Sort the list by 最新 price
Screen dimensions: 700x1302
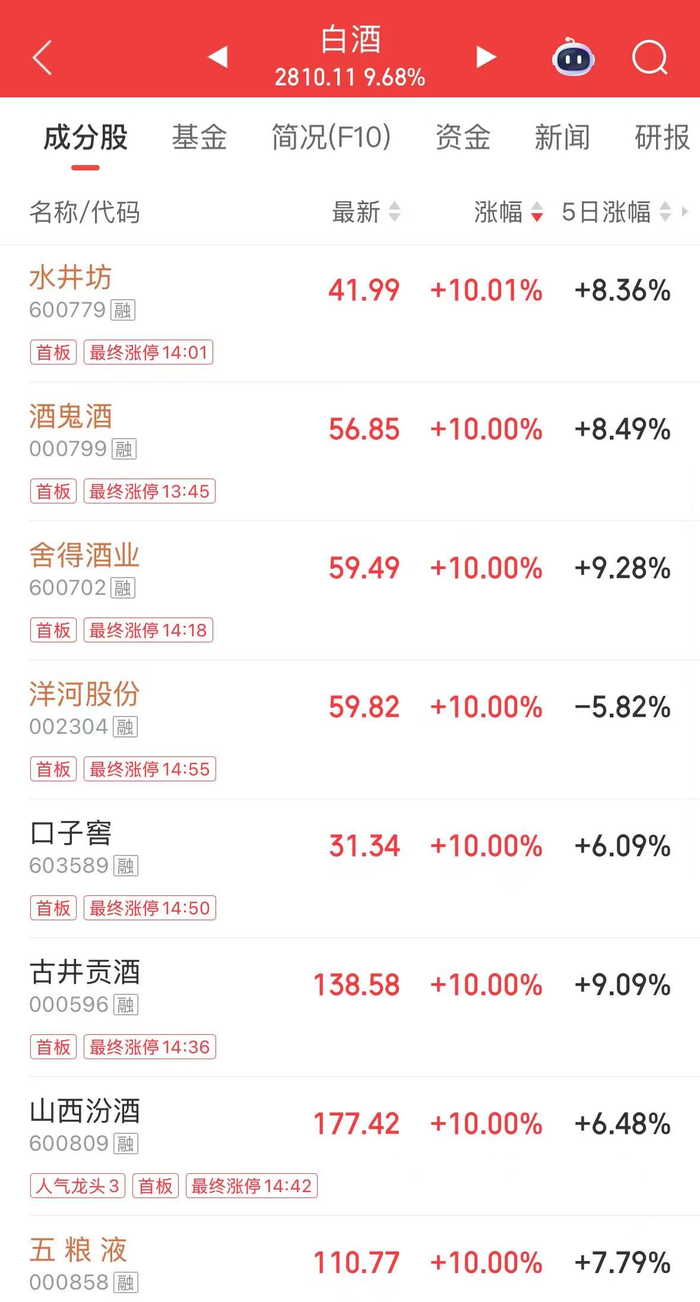[366, 212]
